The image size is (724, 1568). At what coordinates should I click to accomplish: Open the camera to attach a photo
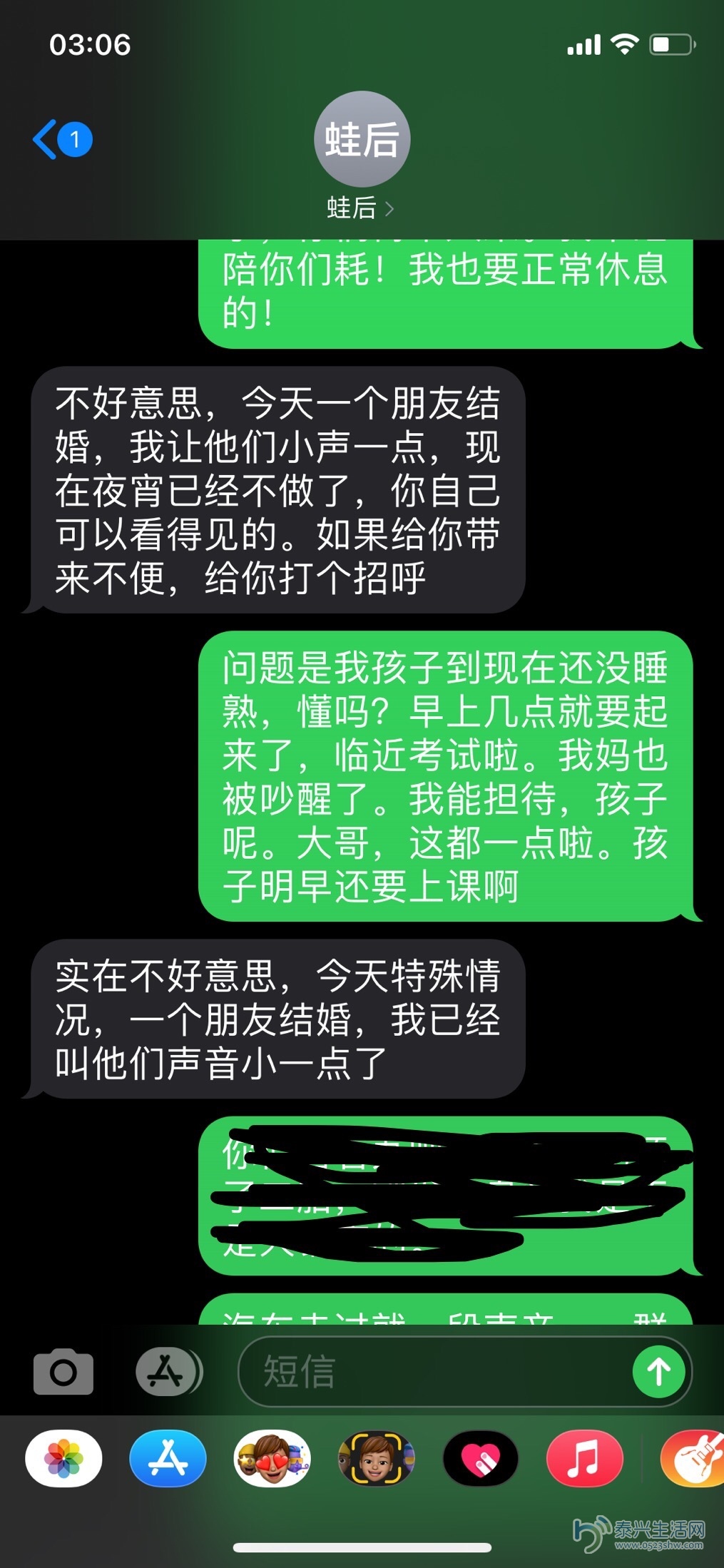tap(63, 1371)
